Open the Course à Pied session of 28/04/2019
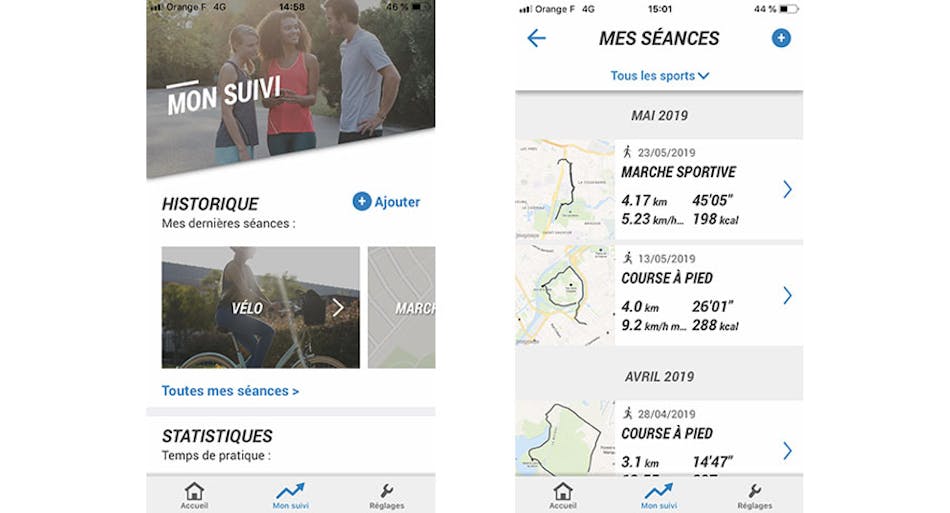950x513 pixels. tap(700, 440)
